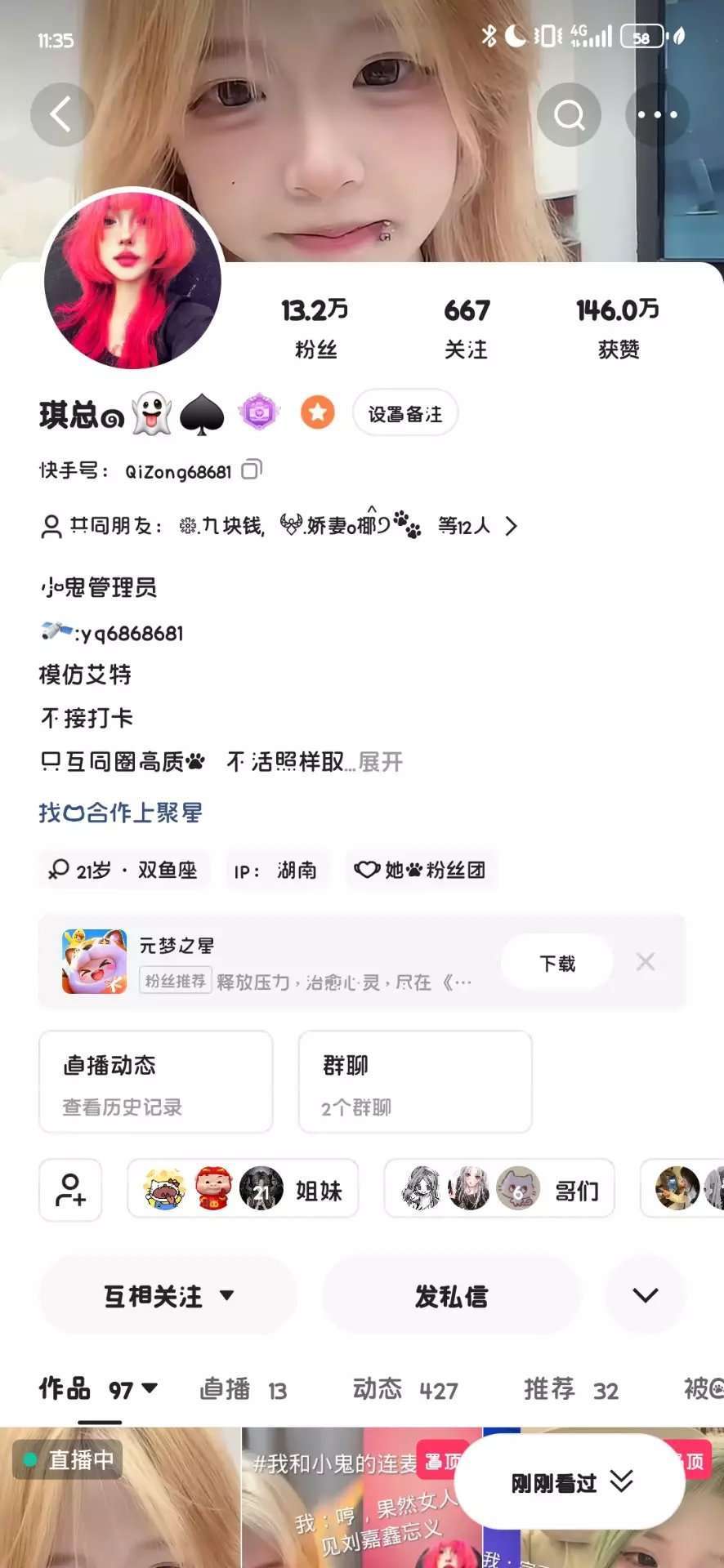
Task: Switch to the 动态 tab
Action: 405,1389
